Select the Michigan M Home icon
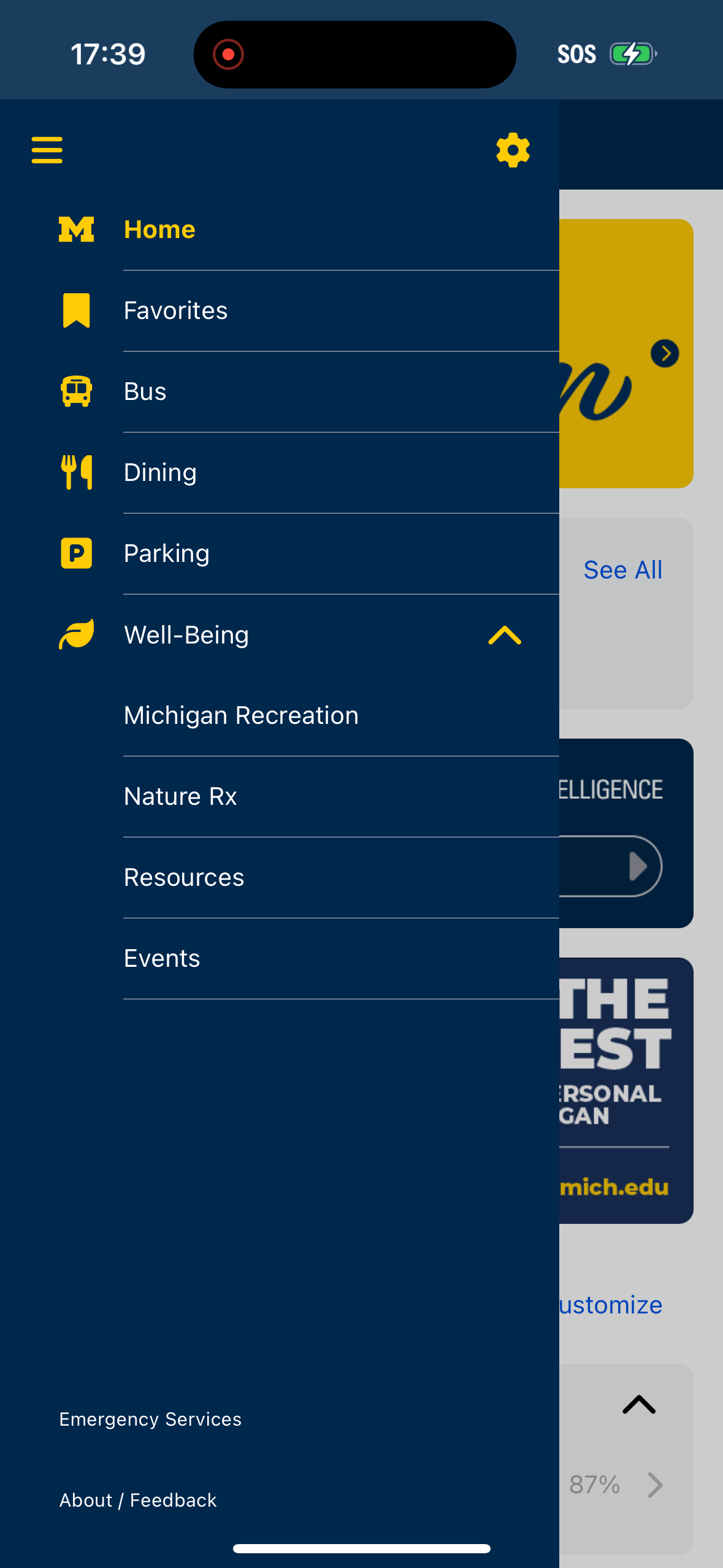 tap(75, 229)
